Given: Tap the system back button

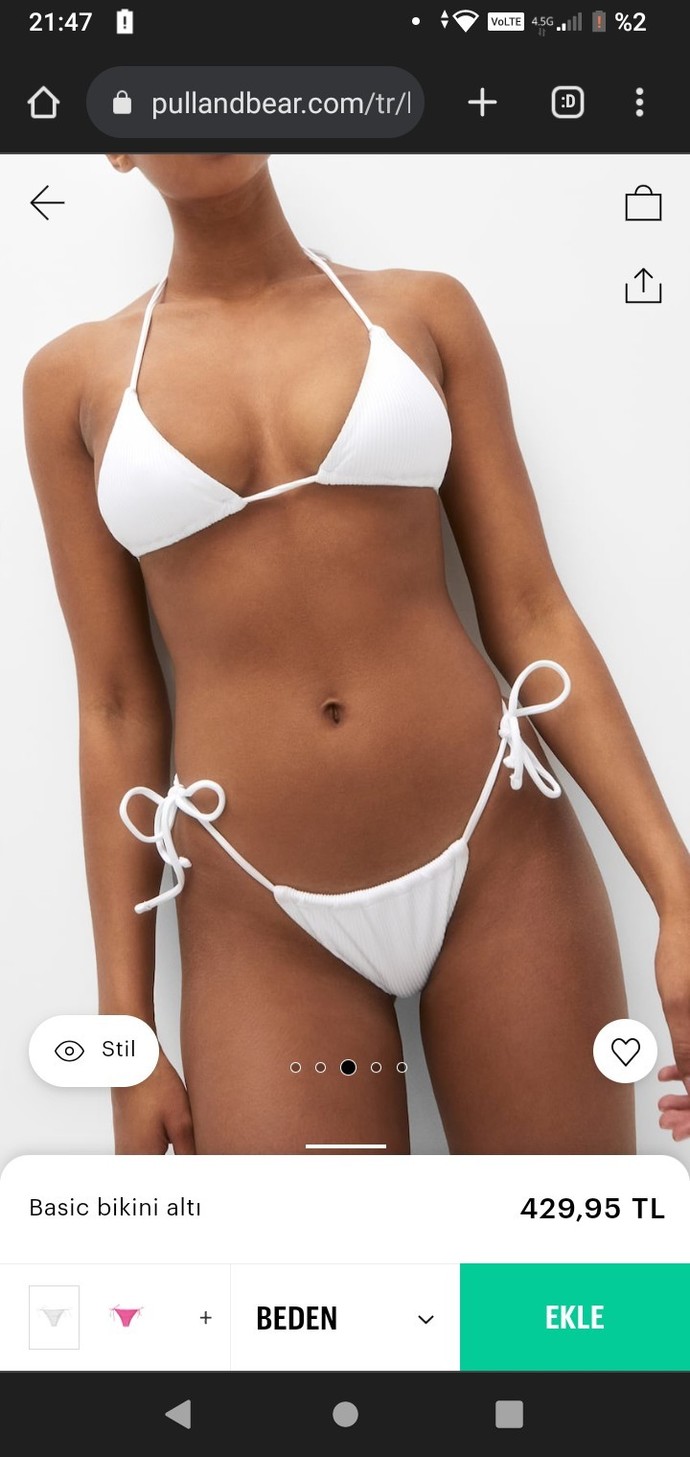Looking at the screenshot, I should tap(178, 1413).
